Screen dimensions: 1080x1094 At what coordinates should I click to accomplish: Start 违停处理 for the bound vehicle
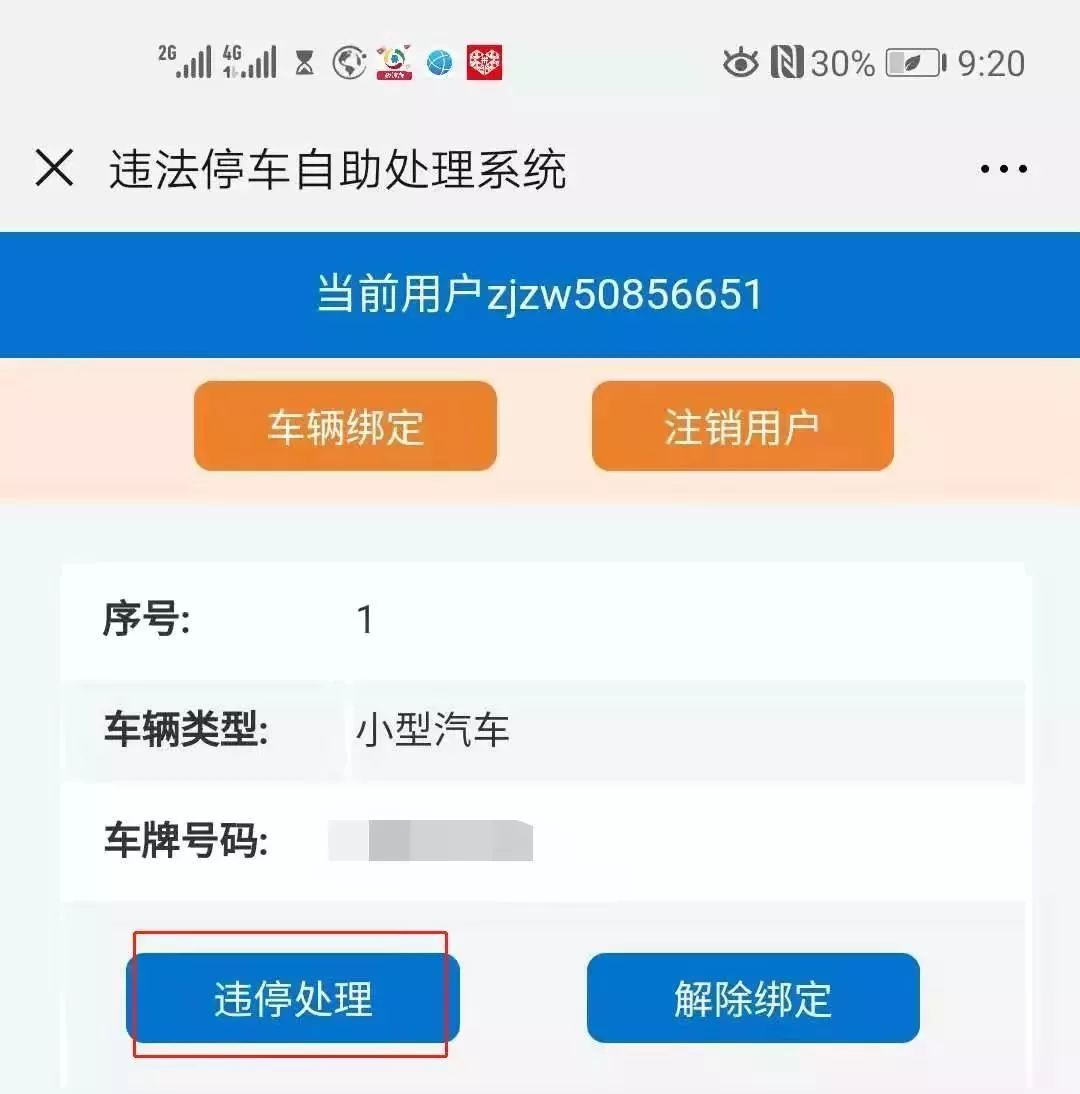(x=292, y=998)
